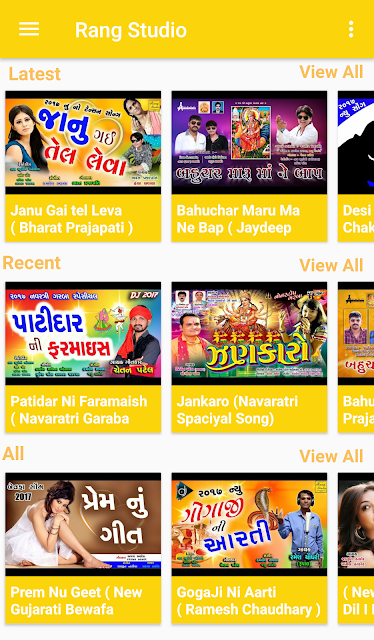
Task: Open the three-dot overflow menu
Action: [x=351, y=29]
